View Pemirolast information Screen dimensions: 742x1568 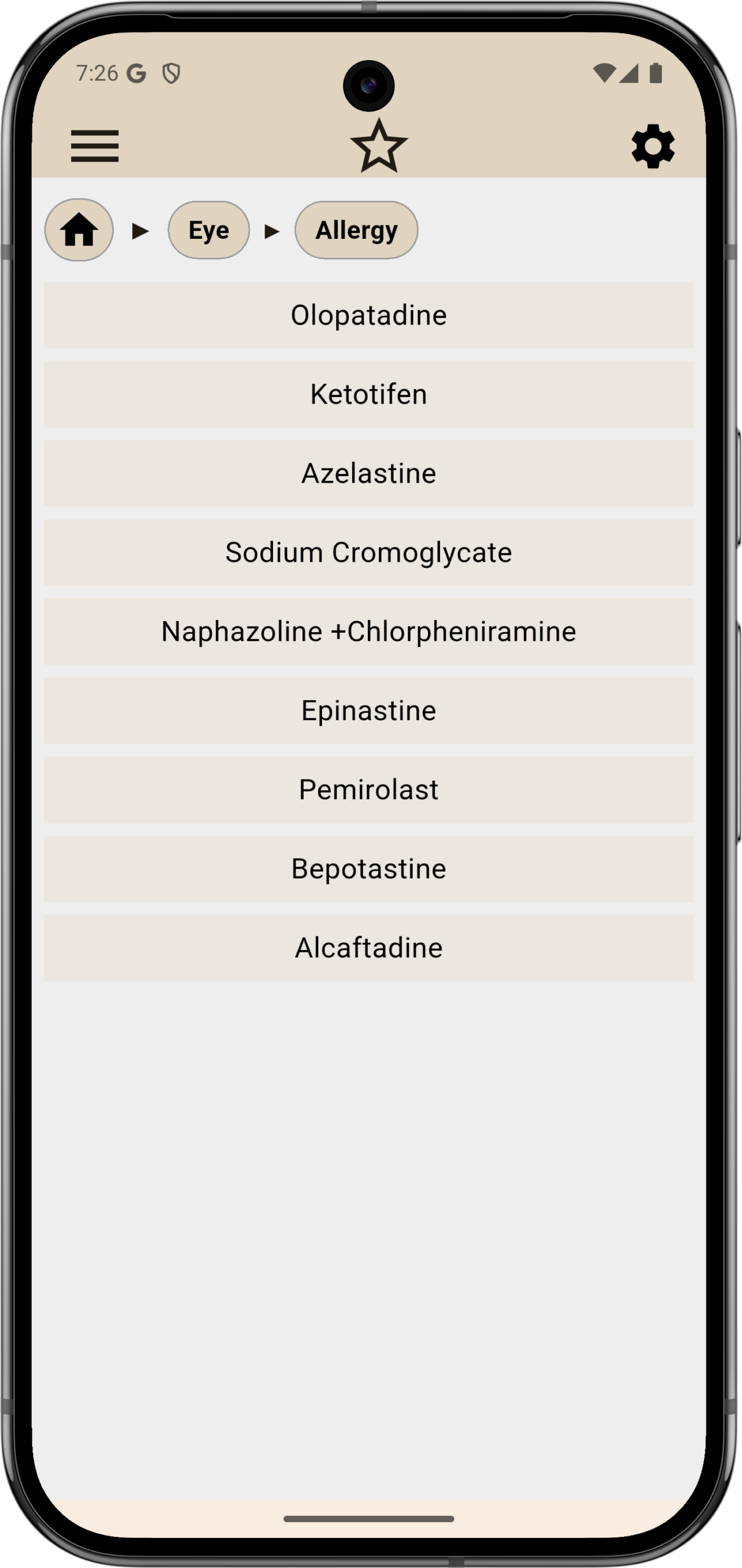coord(369,790)
